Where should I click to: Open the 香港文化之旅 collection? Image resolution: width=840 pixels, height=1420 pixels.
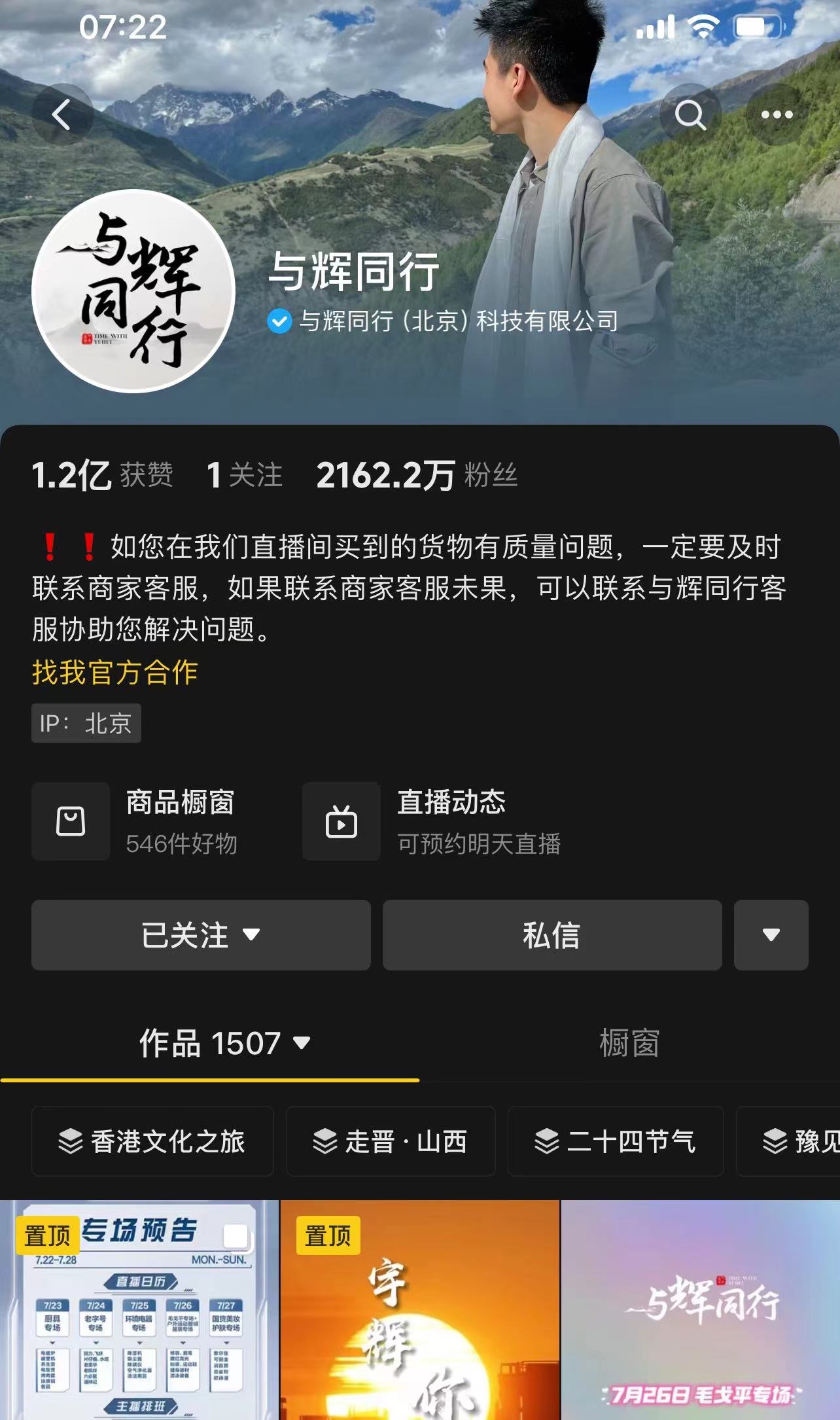coord(152,1141)
